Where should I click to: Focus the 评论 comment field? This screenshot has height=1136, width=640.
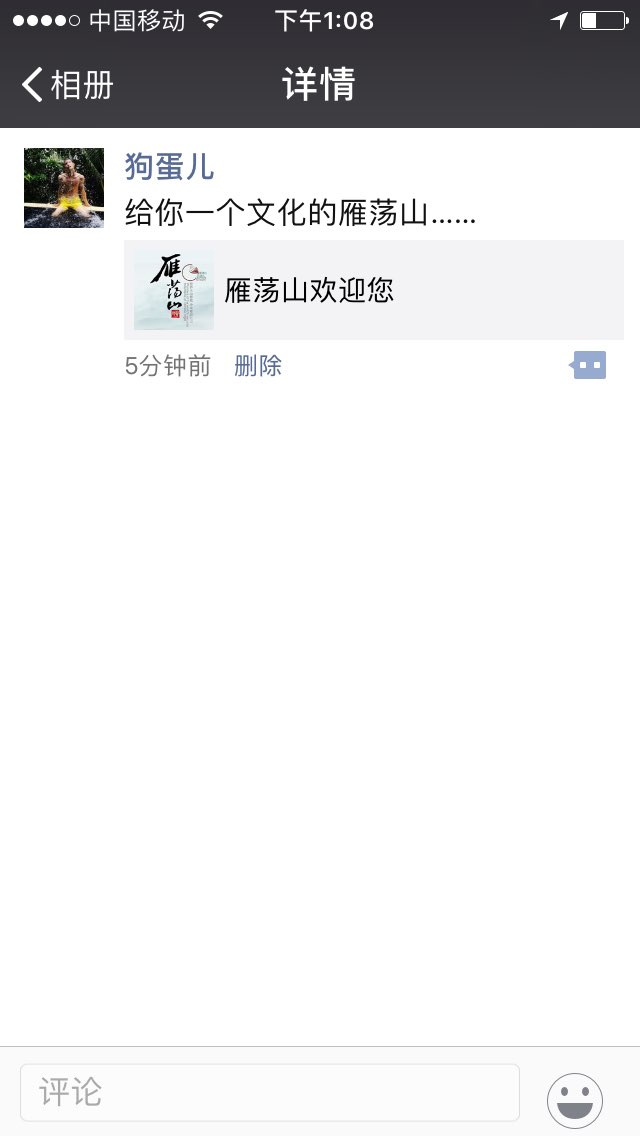(x=270, y=1092)
